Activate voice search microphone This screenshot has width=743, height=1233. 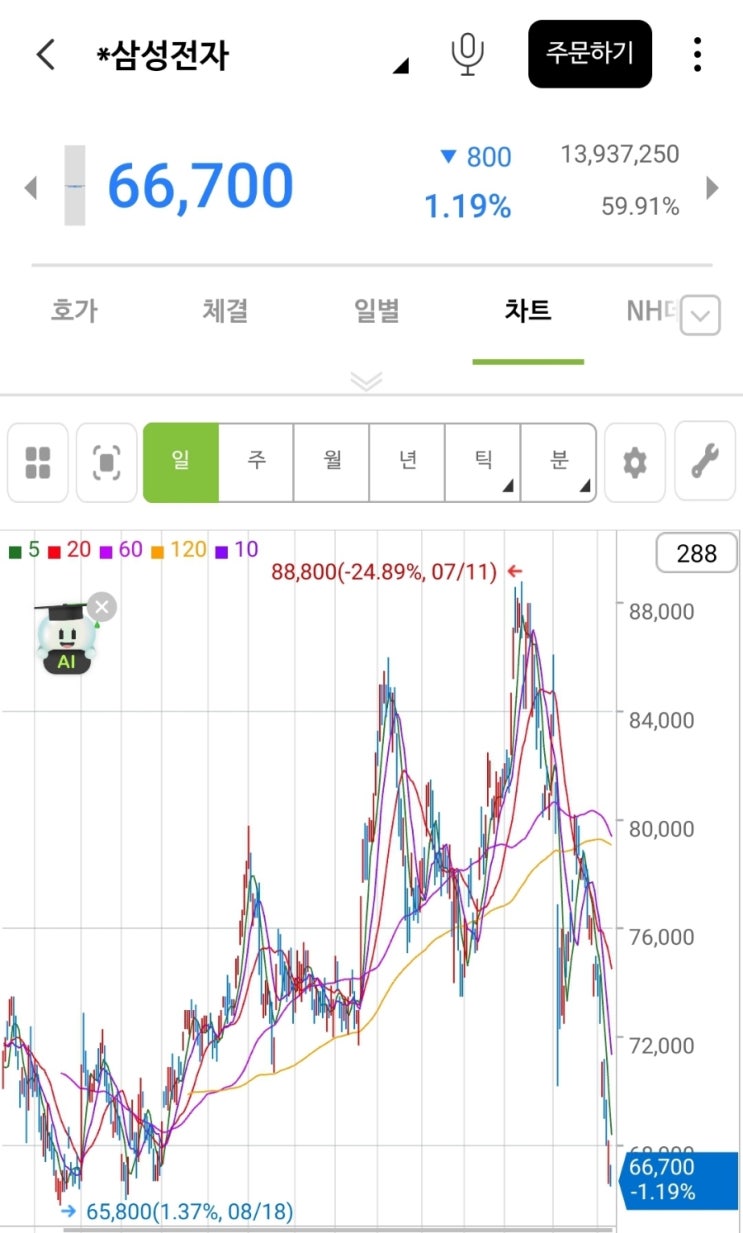[x=467, y=54]
